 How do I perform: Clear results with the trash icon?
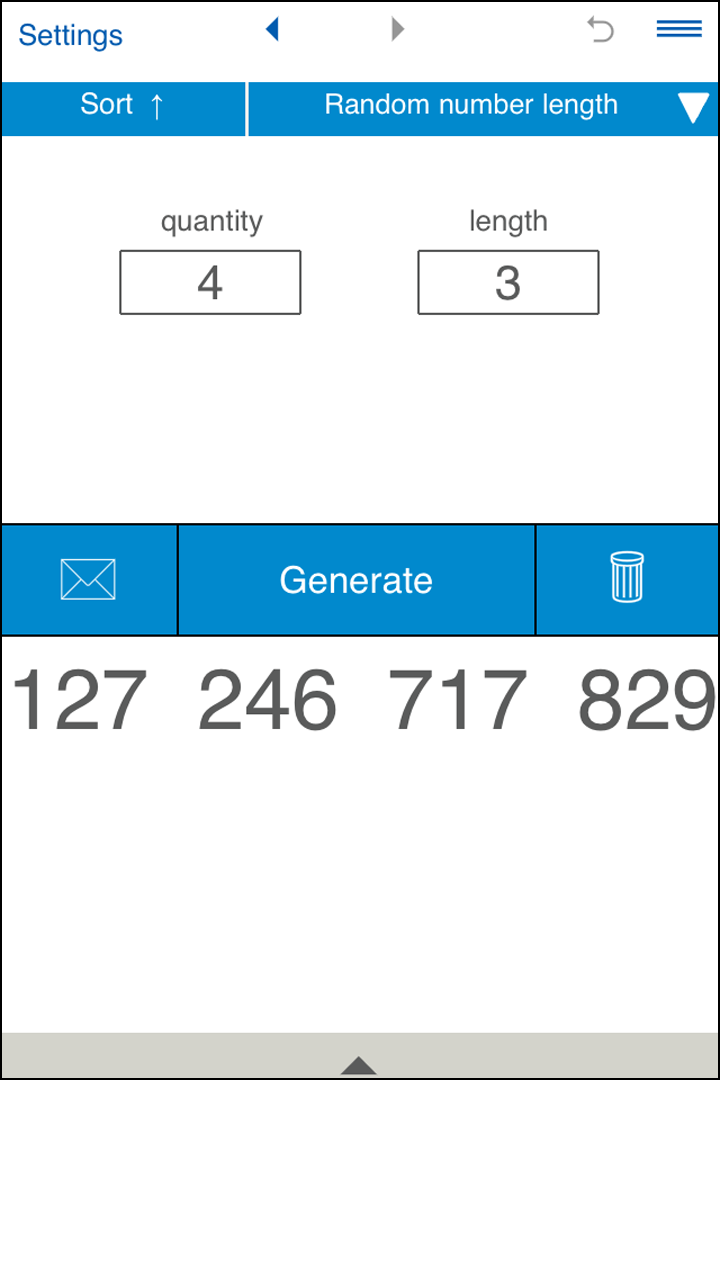[x=627, y=578]
